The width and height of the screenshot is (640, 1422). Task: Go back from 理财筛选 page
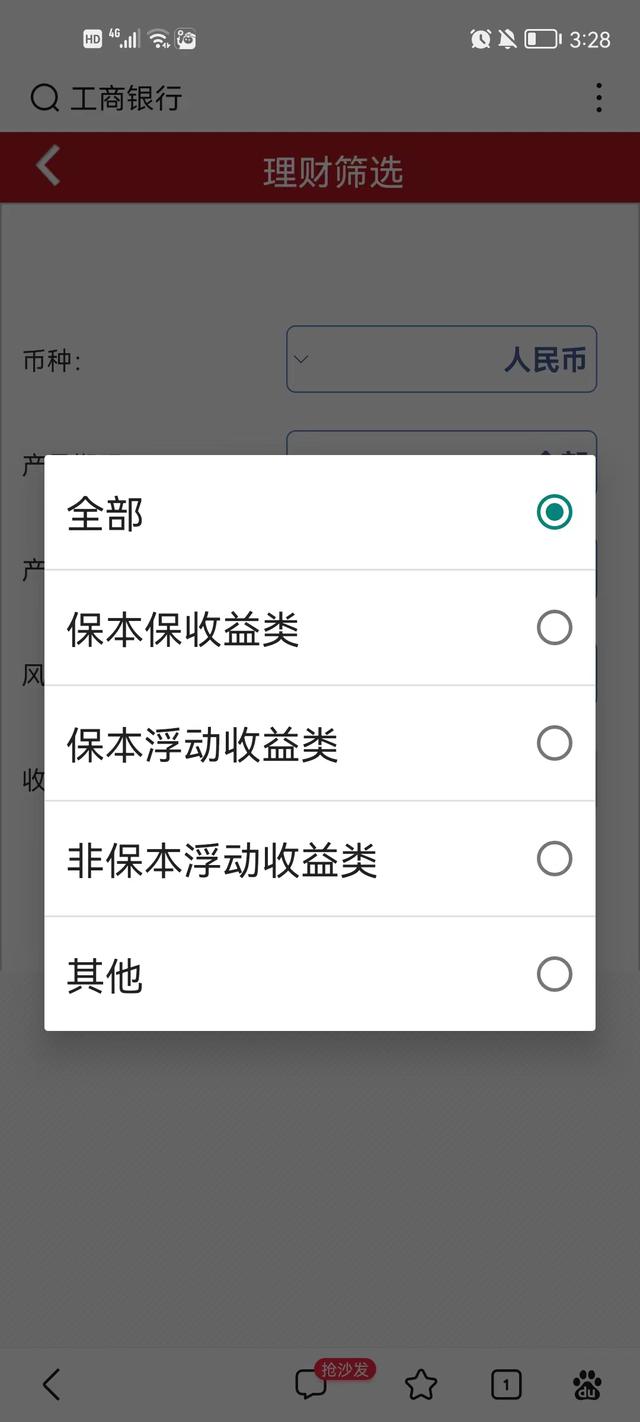(48, 166)
